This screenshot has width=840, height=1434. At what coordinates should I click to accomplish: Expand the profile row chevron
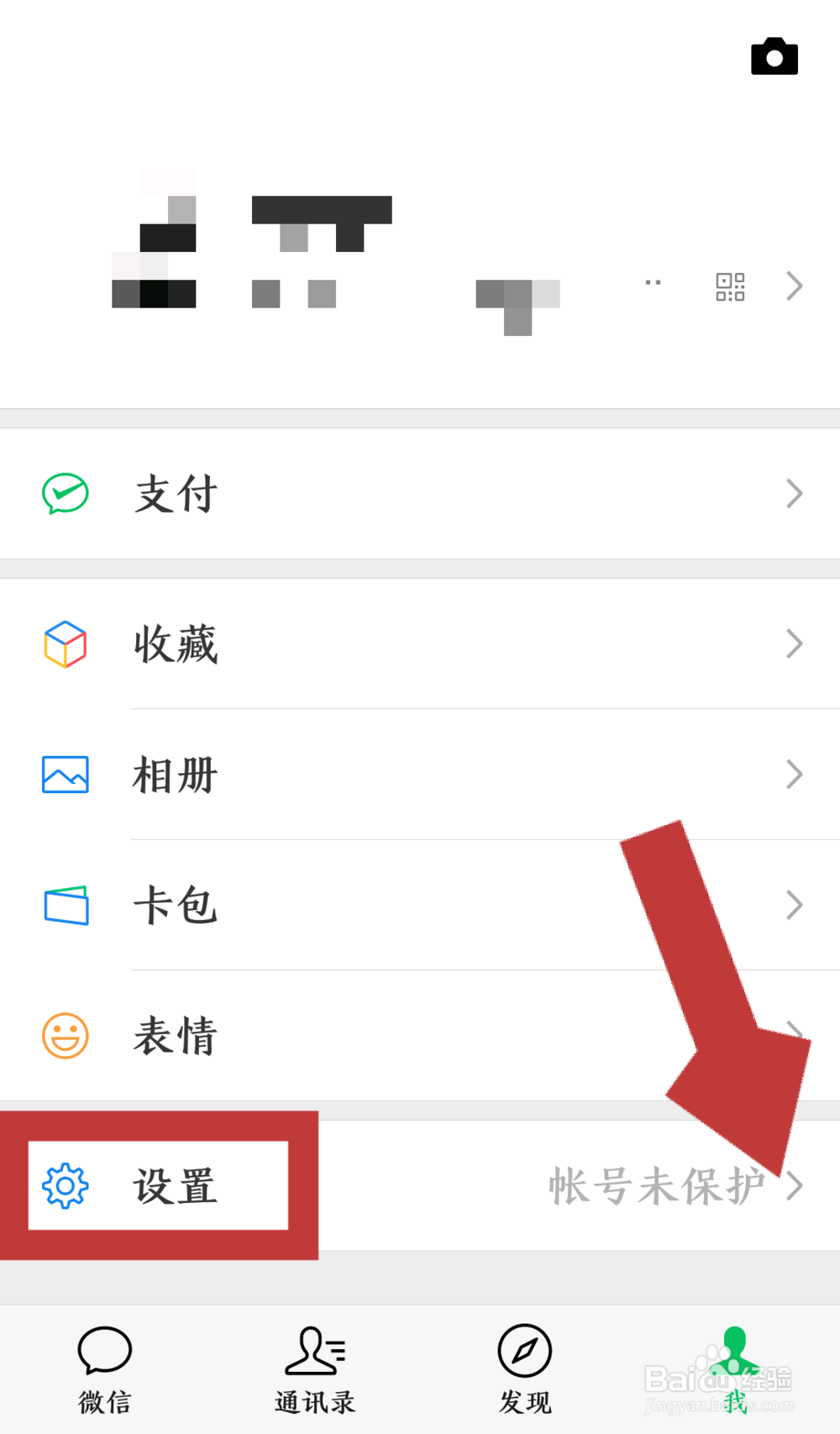tap(793, 286)
